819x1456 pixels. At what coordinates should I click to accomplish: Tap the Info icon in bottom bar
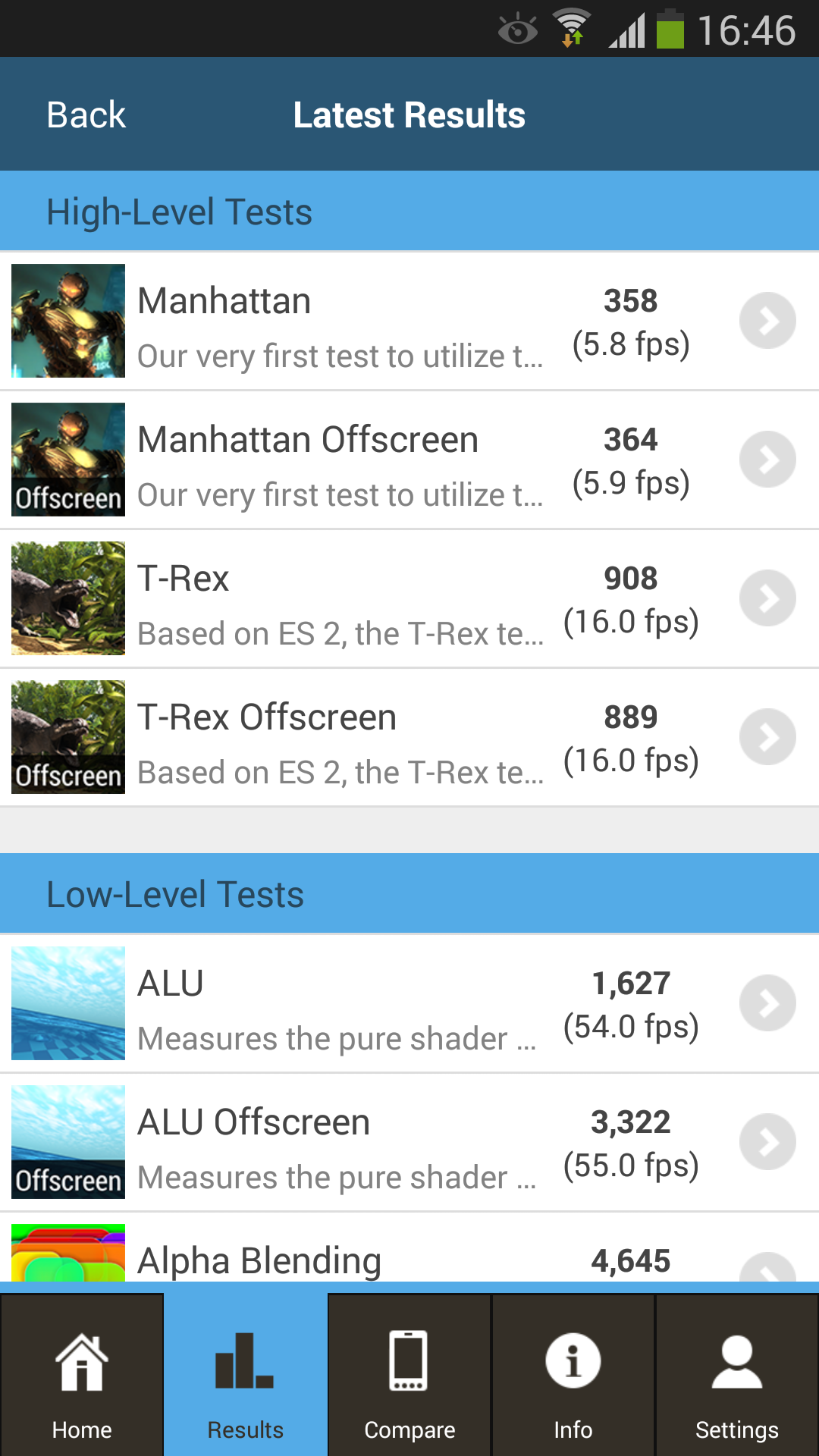pyautogui.click(x=573, y=1373)
